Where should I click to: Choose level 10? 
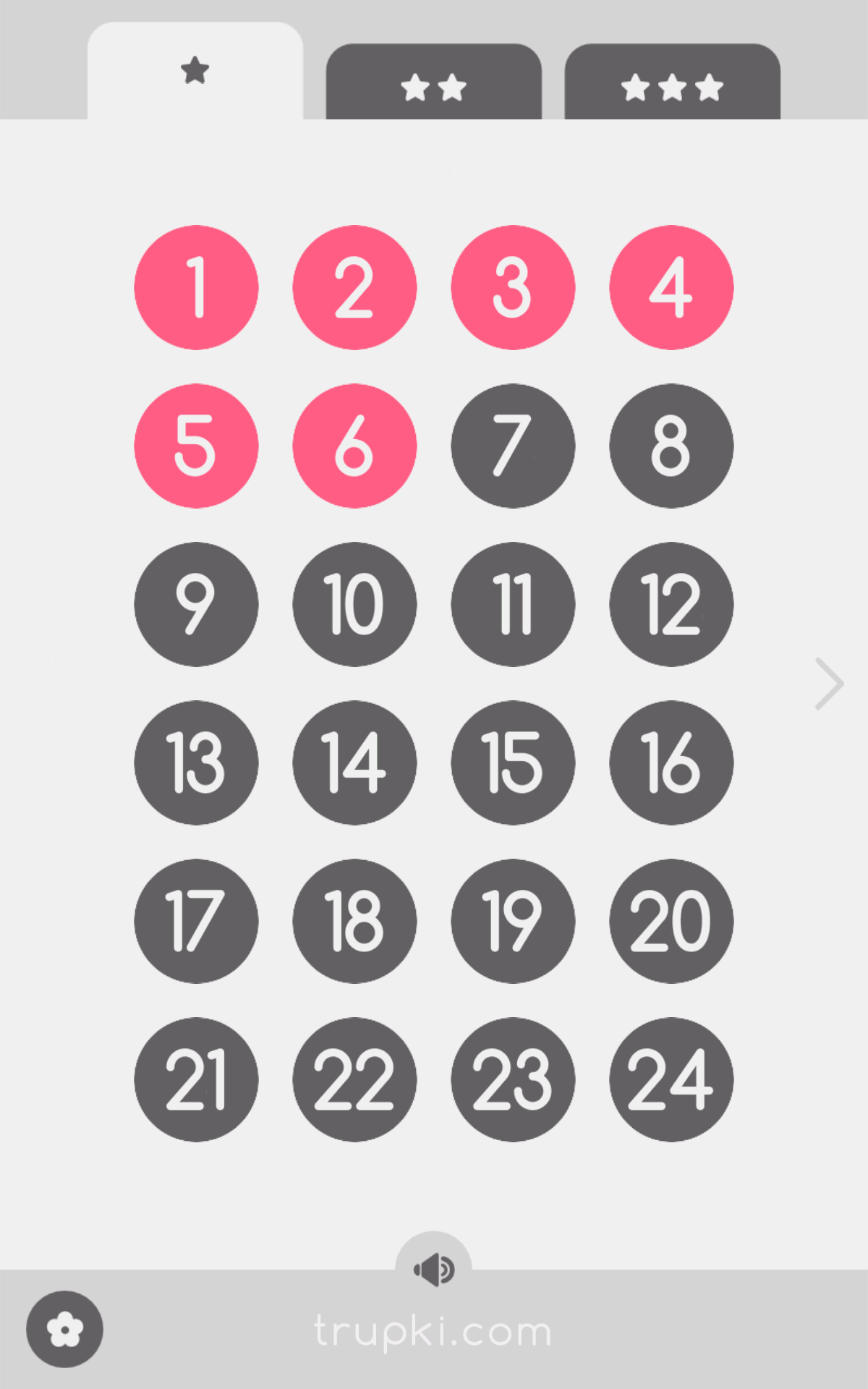(x=354, y=604)
